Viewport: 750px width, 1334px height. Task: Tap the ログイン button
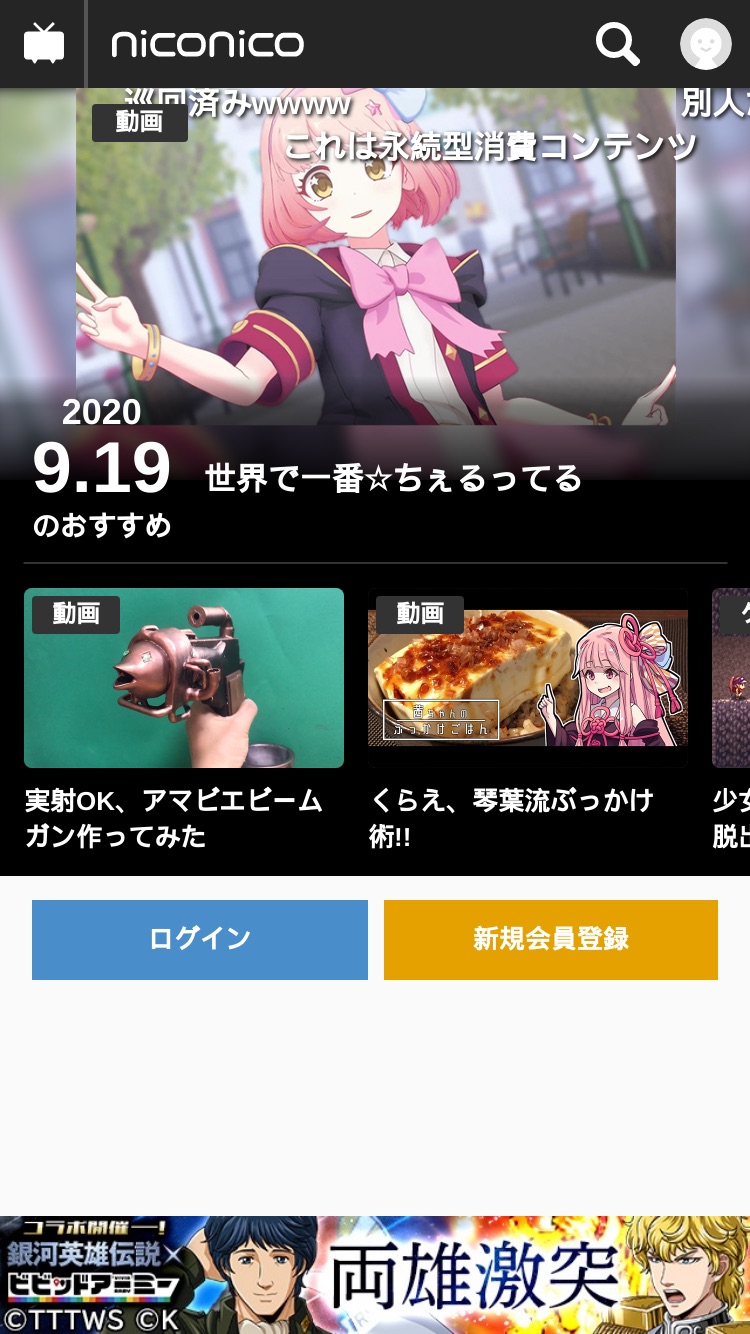pyautogui.click(x=200, y=940)
